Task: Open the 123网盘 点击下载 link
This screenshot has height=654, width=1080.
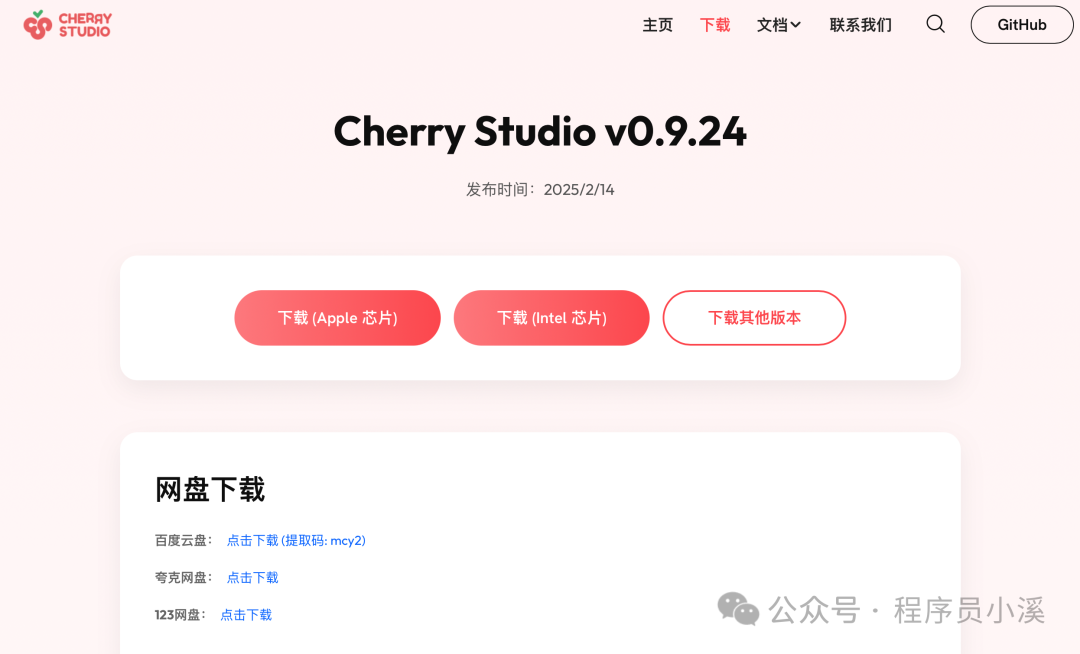Action: coord(246,615)
